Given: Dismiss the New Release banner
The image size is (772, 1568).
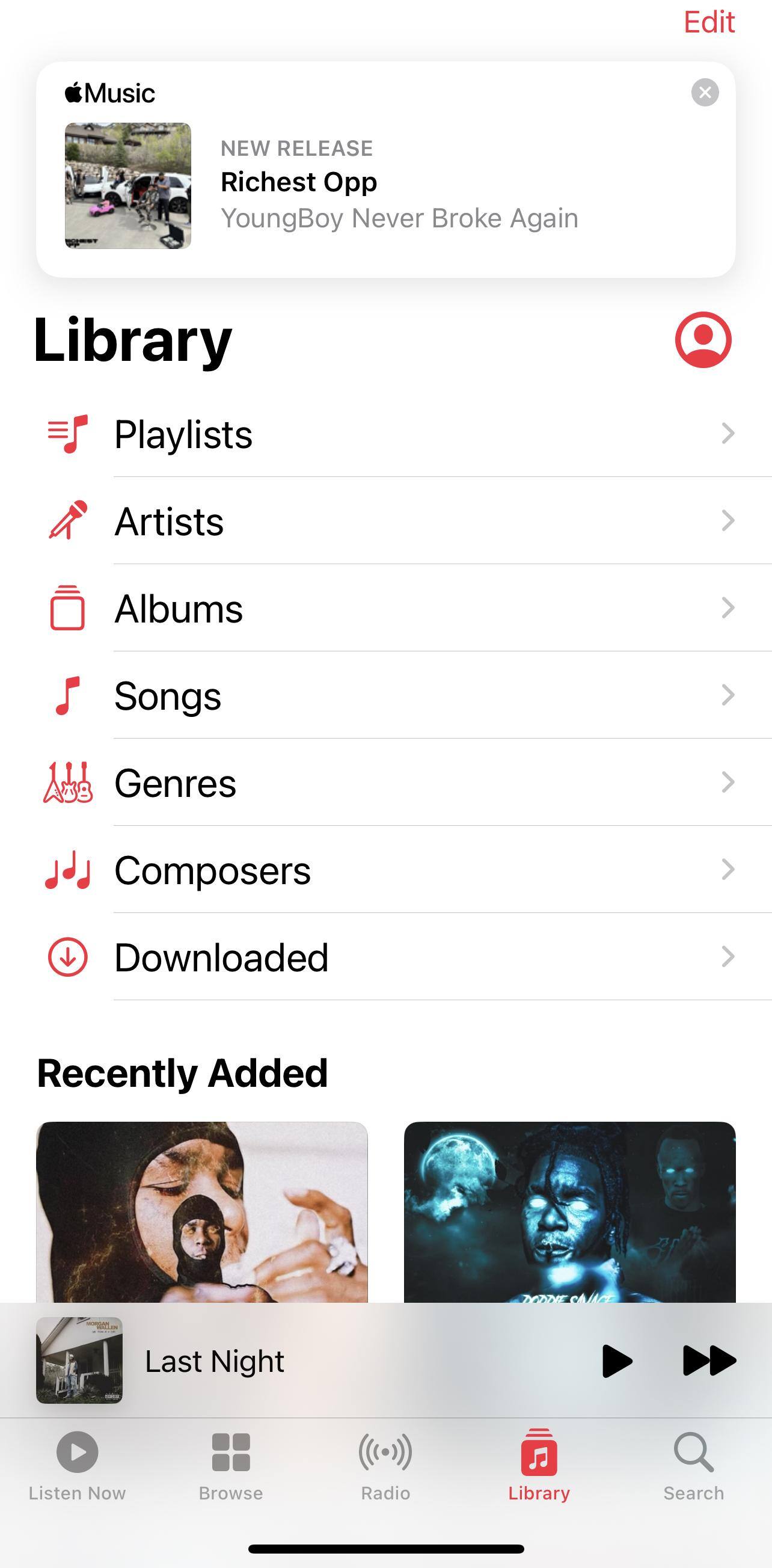Looking at the screenshot, I should [x=705, y=93].
